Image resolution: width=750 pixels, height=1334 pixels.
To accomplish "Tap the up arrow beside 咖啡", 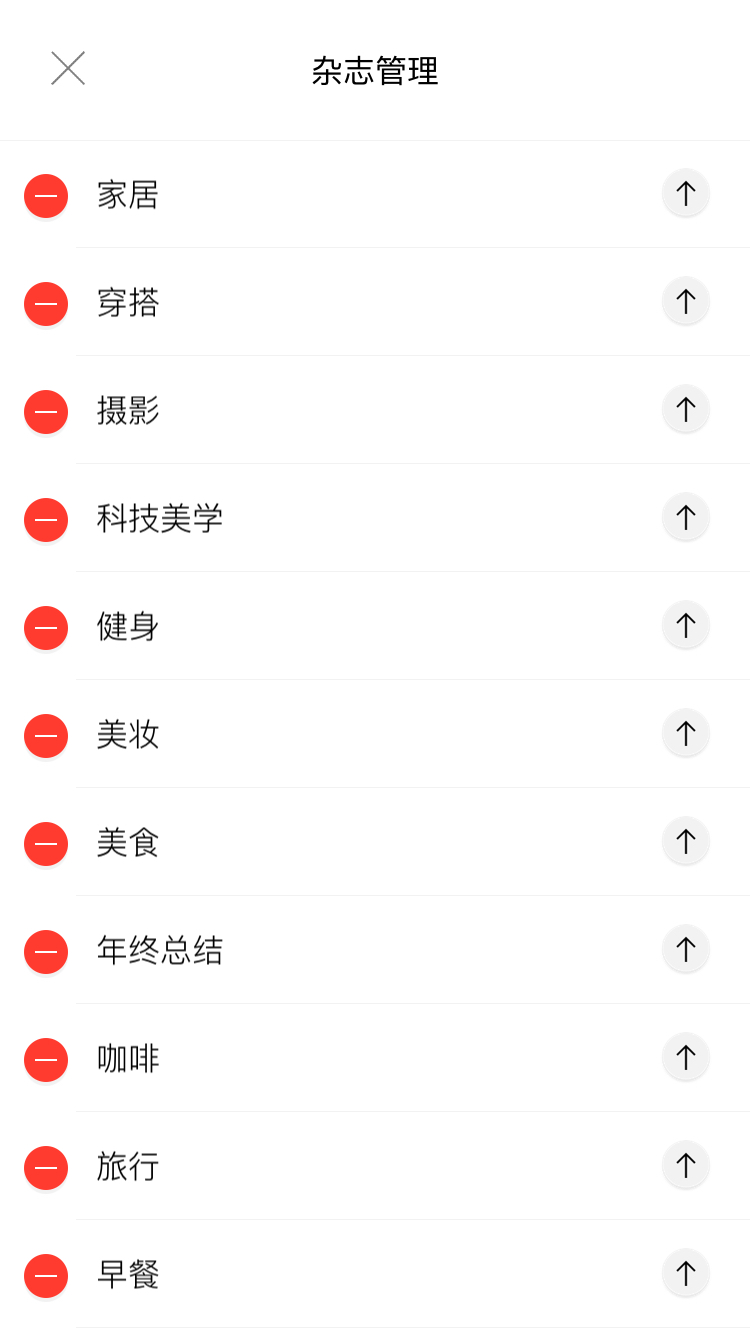I will coord(686,1057).
